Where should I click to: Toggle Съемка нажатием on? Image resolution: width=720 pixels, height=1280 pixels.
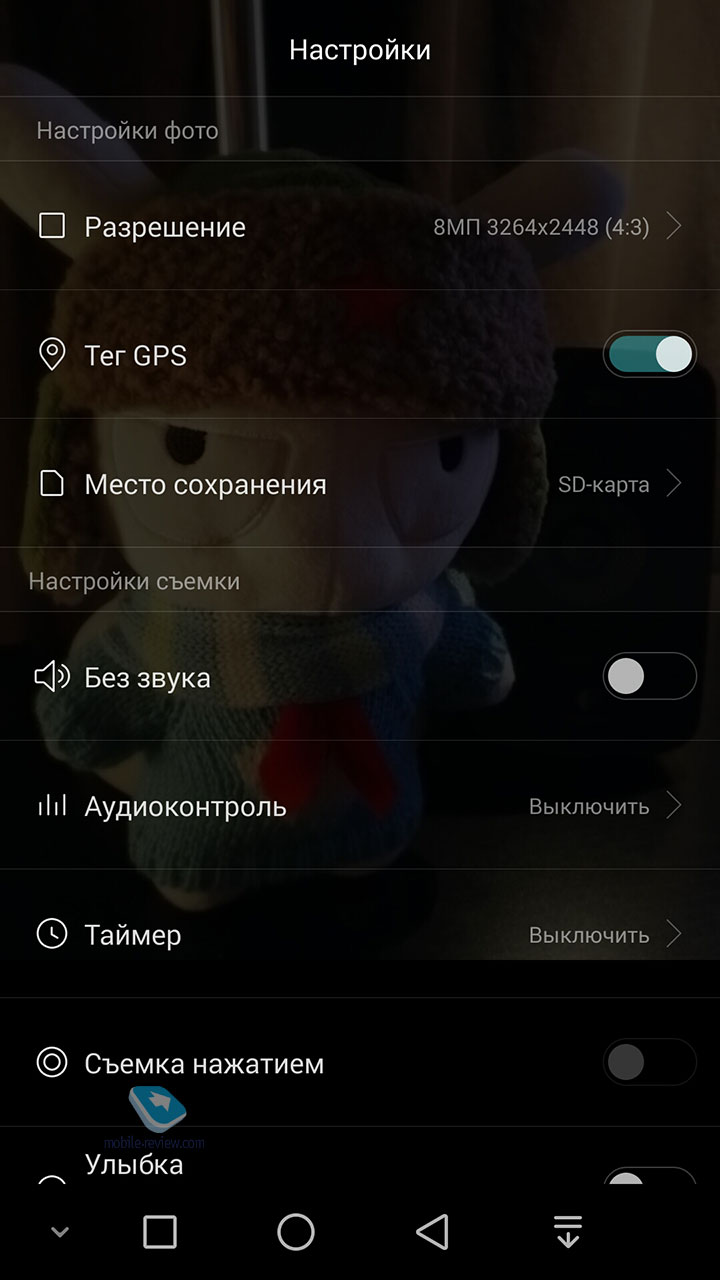(x=650, y=1063)
